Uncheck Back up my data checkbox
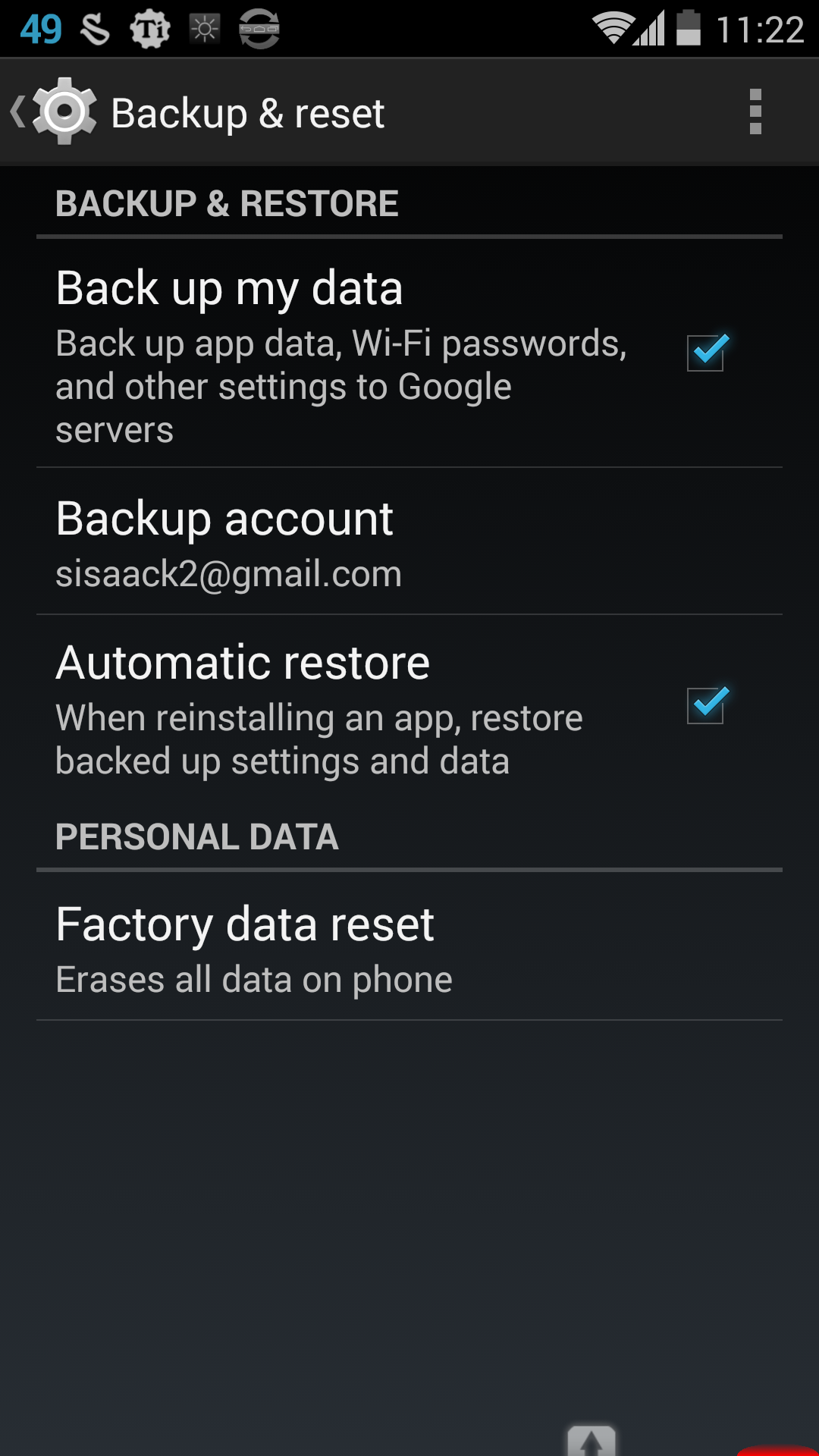Image resolution: width=819 pixels, height=1456 pixels. (x=706, y=353)
